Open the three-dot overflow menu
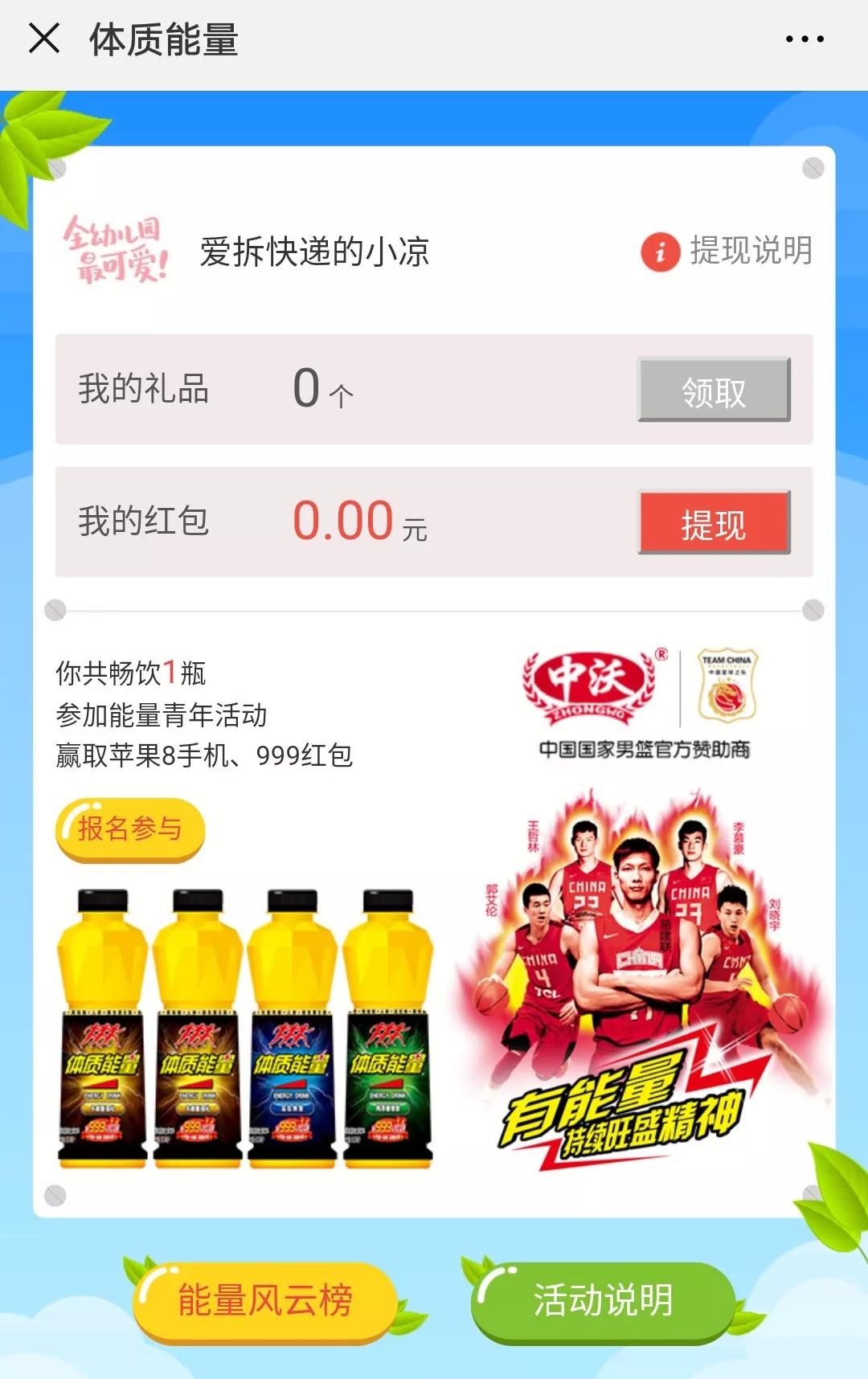Screen dimensions: 868x1379 pyautogui.click(x=805, y=39)
